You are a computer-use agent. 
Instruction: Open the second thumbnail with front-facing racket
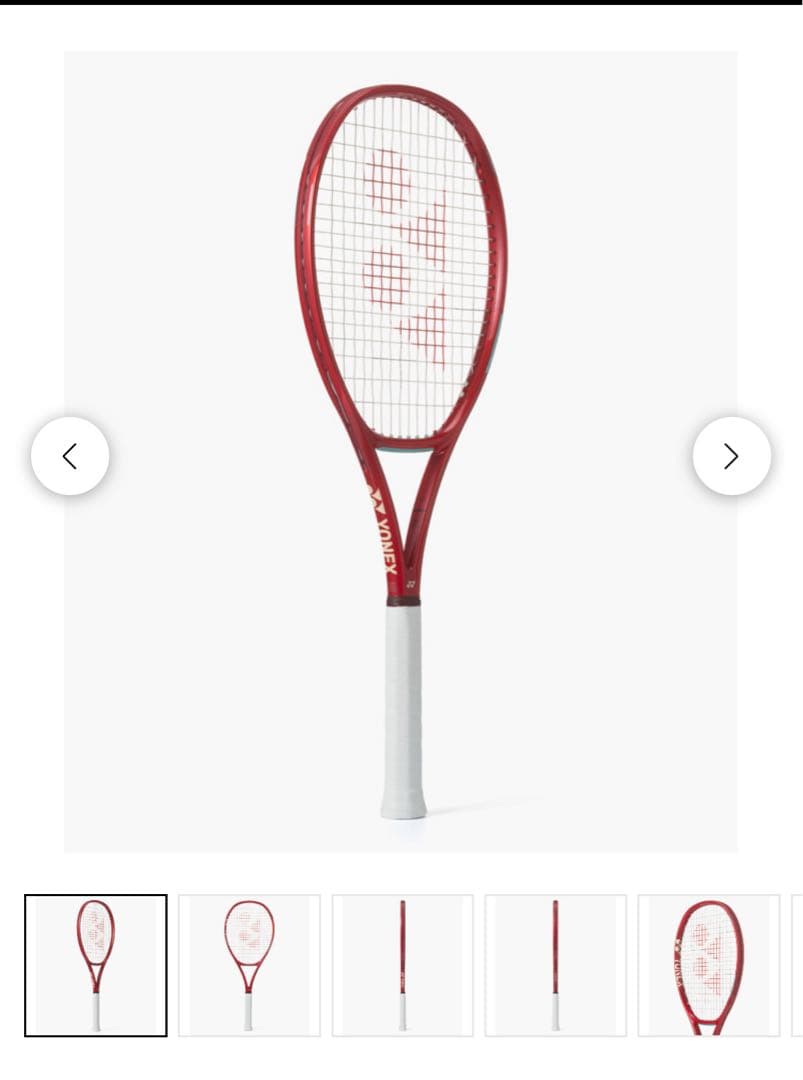pos(249,965)
